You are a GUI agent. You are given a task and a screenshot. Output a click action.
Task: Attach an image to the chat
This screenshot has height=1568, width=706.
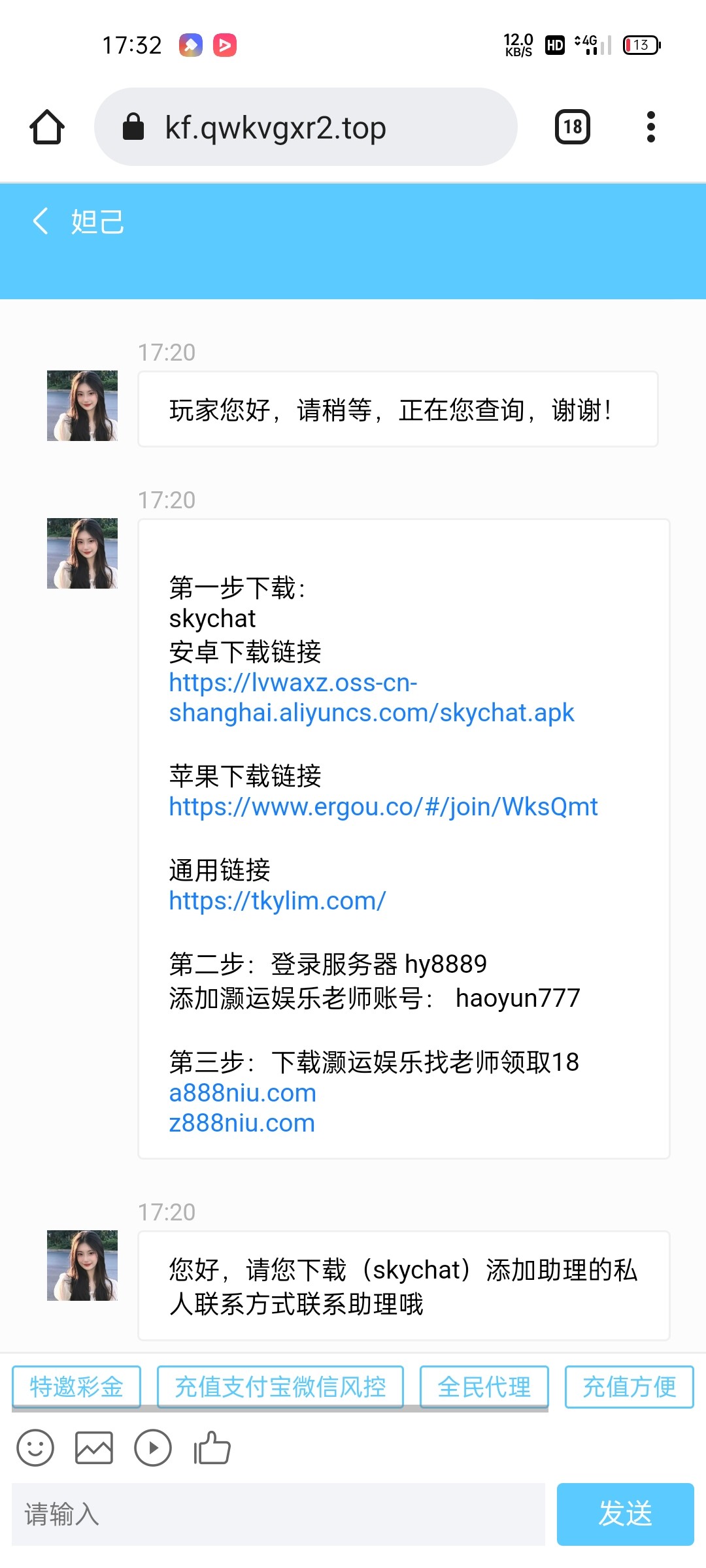pos(94,1448)
